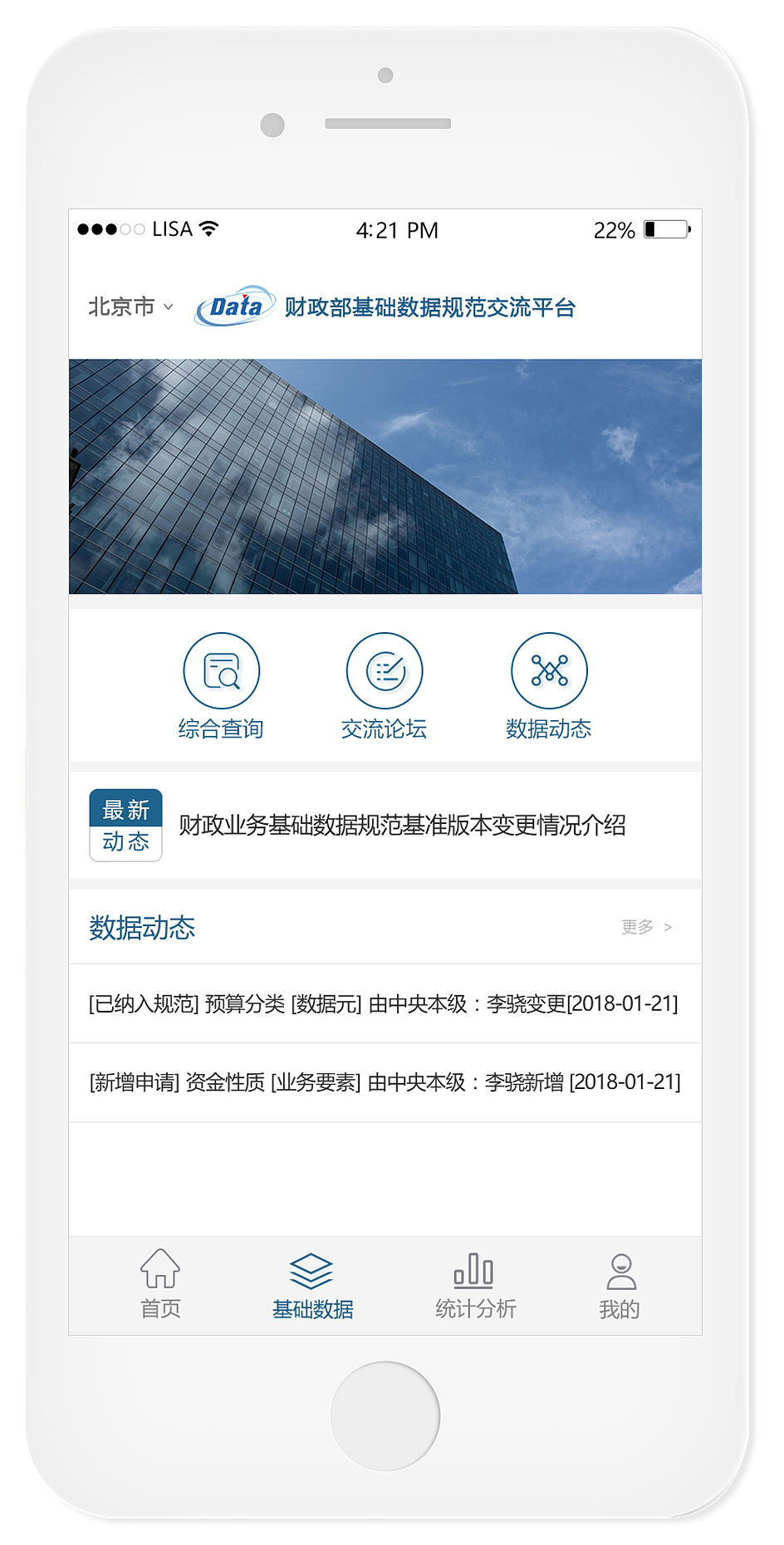Tap the 我的 profile icon

coord(620,1269)
